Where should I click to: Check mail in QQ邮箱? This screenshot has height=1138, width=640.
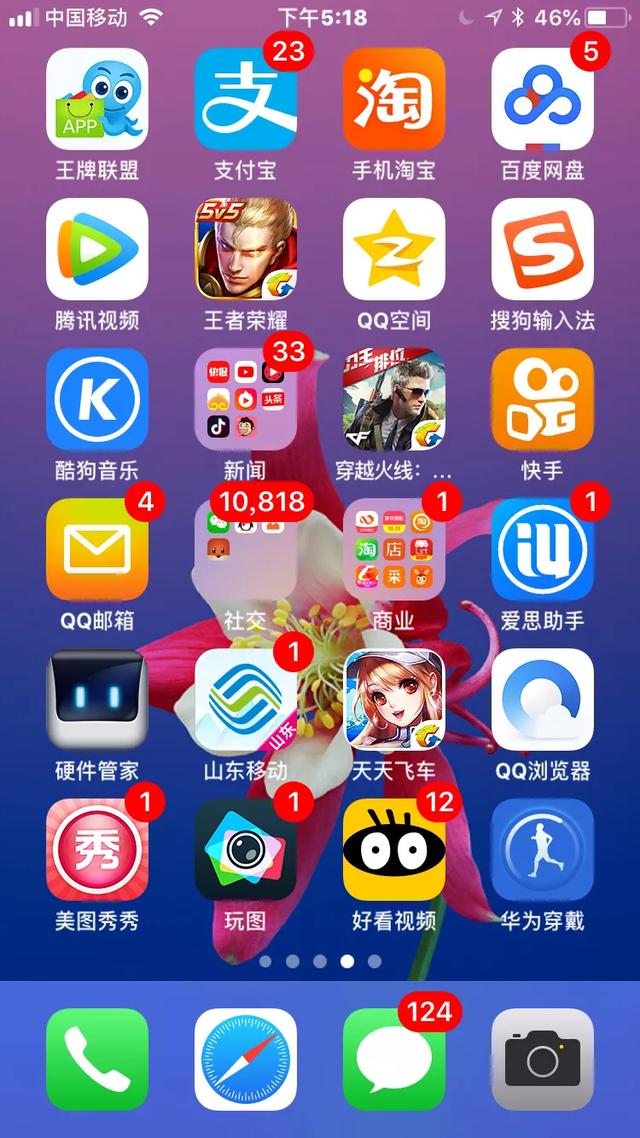(x=97, y=548)
